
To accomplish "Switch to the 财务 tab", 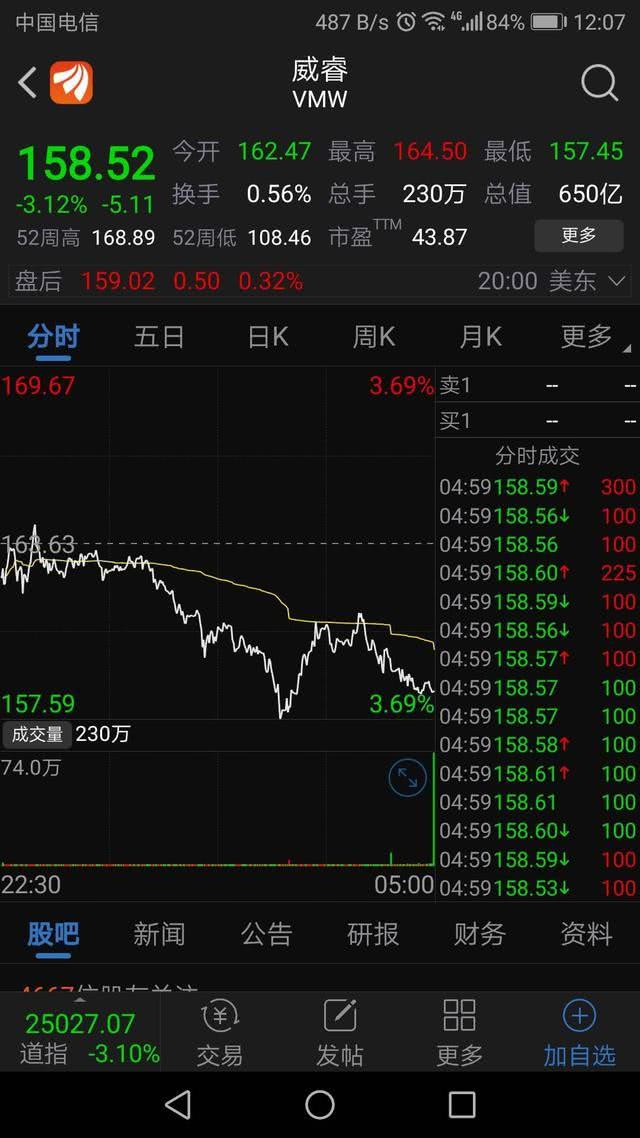I will click(479, 934).
